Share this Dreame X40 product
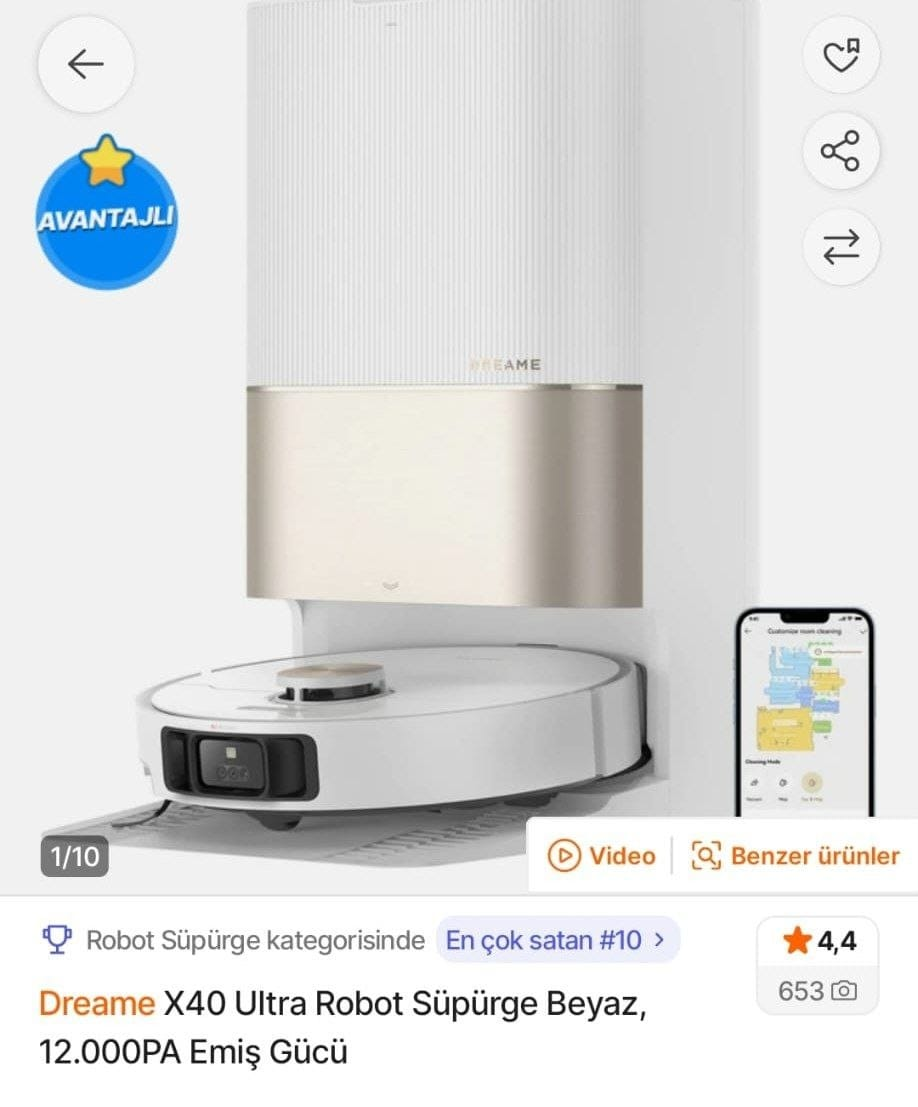918x1107 pixels. (x=840, y=151)
